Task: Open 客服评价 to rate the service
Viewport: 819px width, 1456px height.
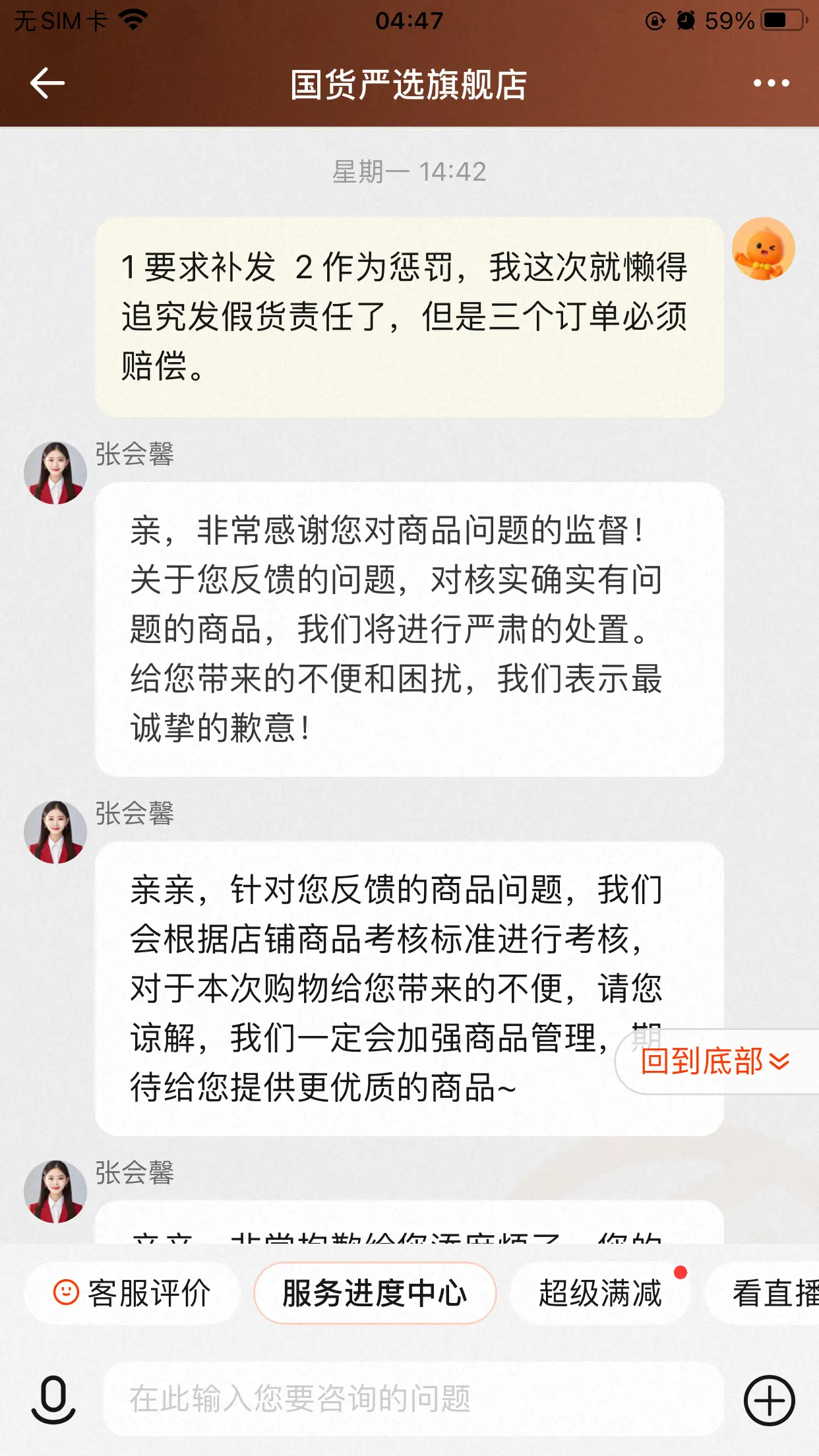Action: (132, 1293)
